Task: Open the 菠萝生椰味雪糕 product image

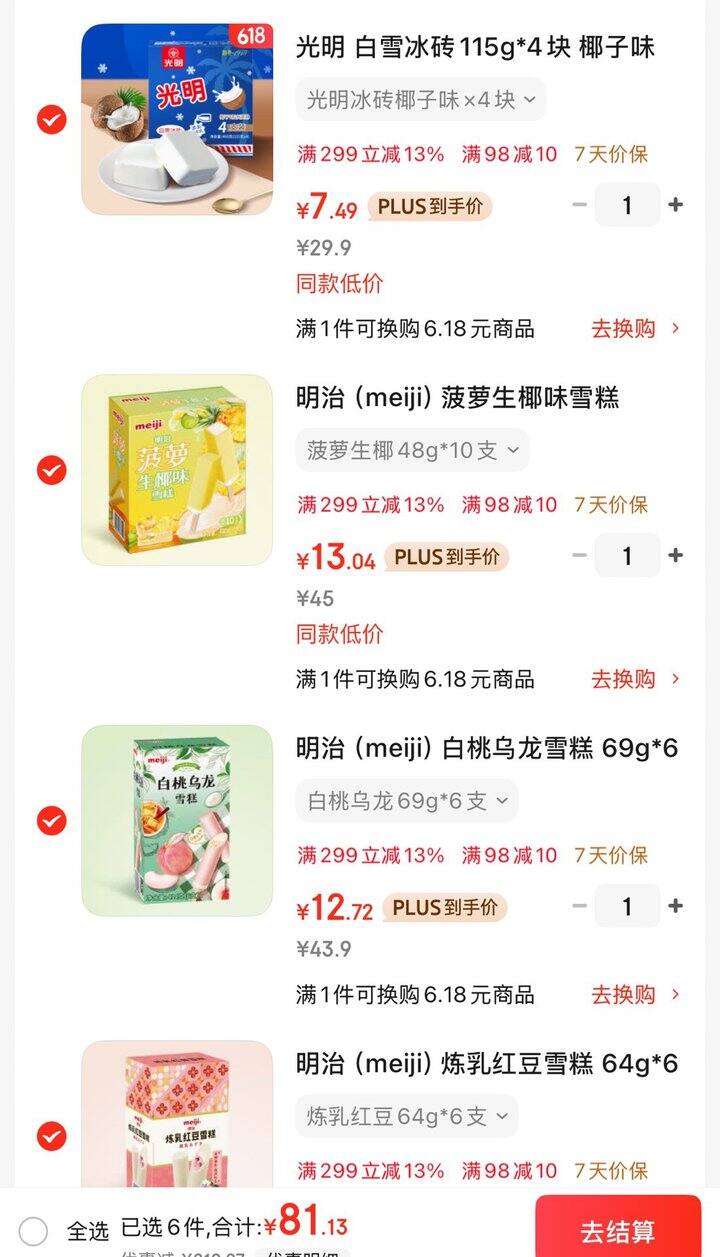Action: [177, 470]
